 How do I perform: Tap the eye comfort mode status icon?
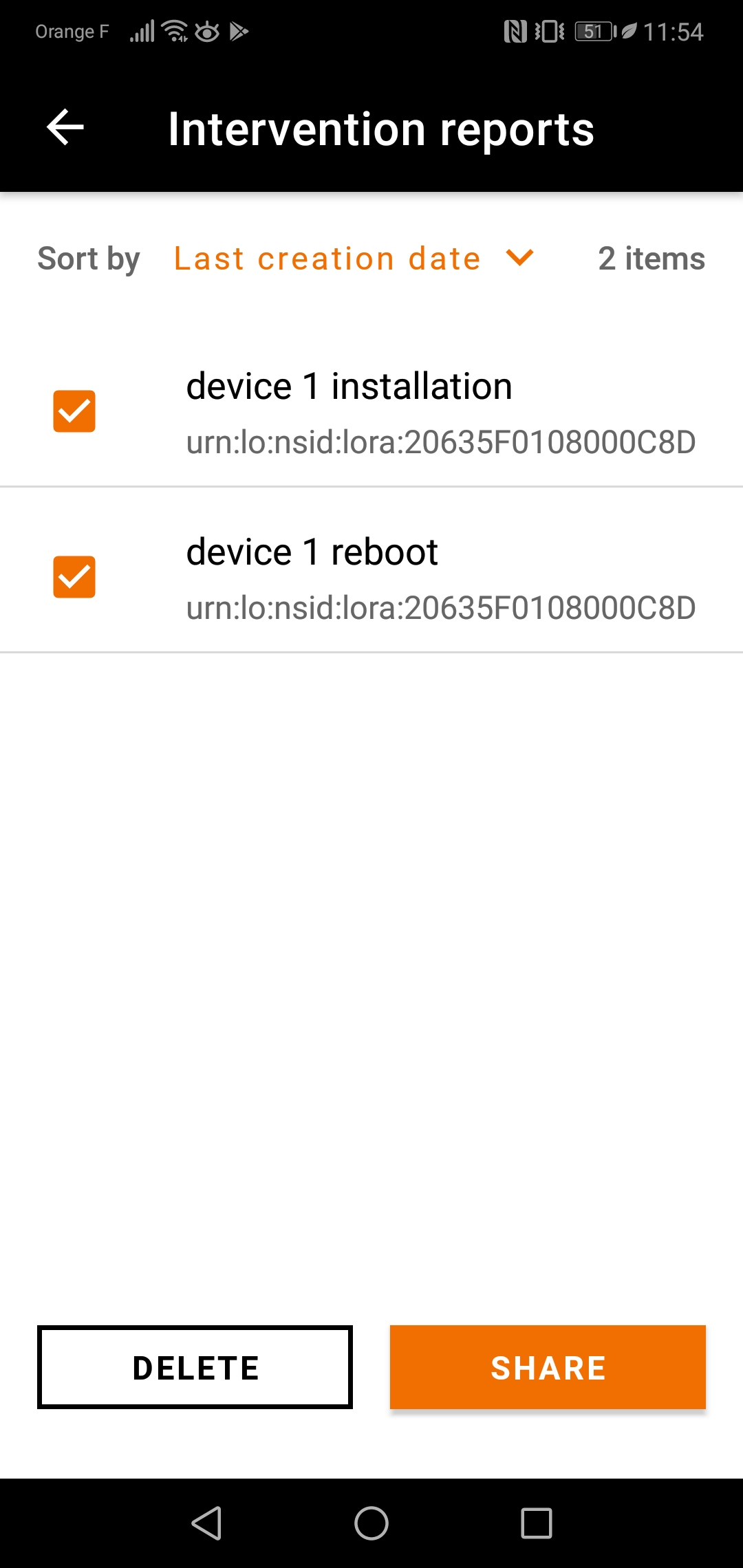point(208,32)
